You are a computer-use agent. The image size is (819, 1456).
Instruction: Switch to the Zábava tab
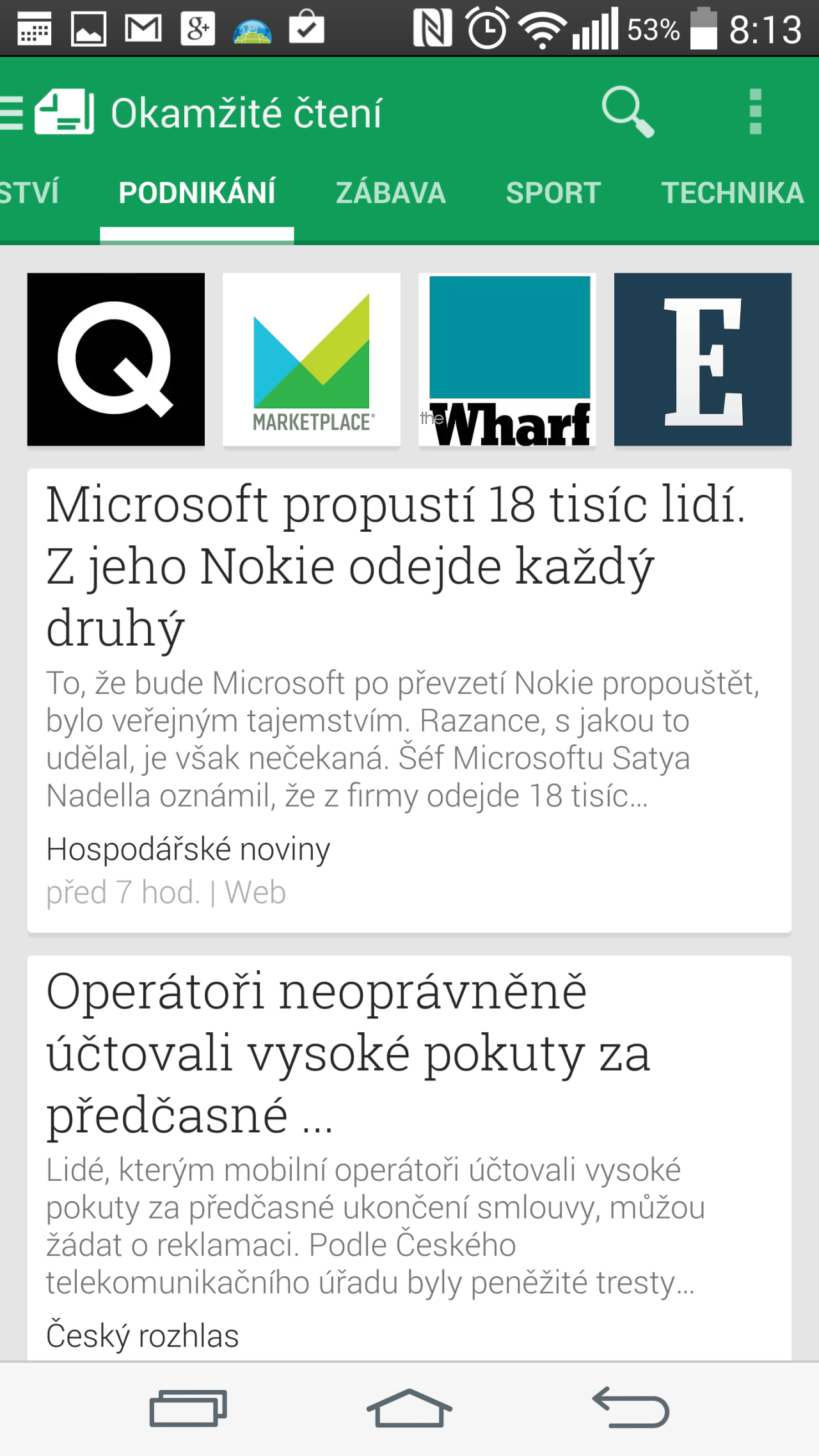[390, 193]
